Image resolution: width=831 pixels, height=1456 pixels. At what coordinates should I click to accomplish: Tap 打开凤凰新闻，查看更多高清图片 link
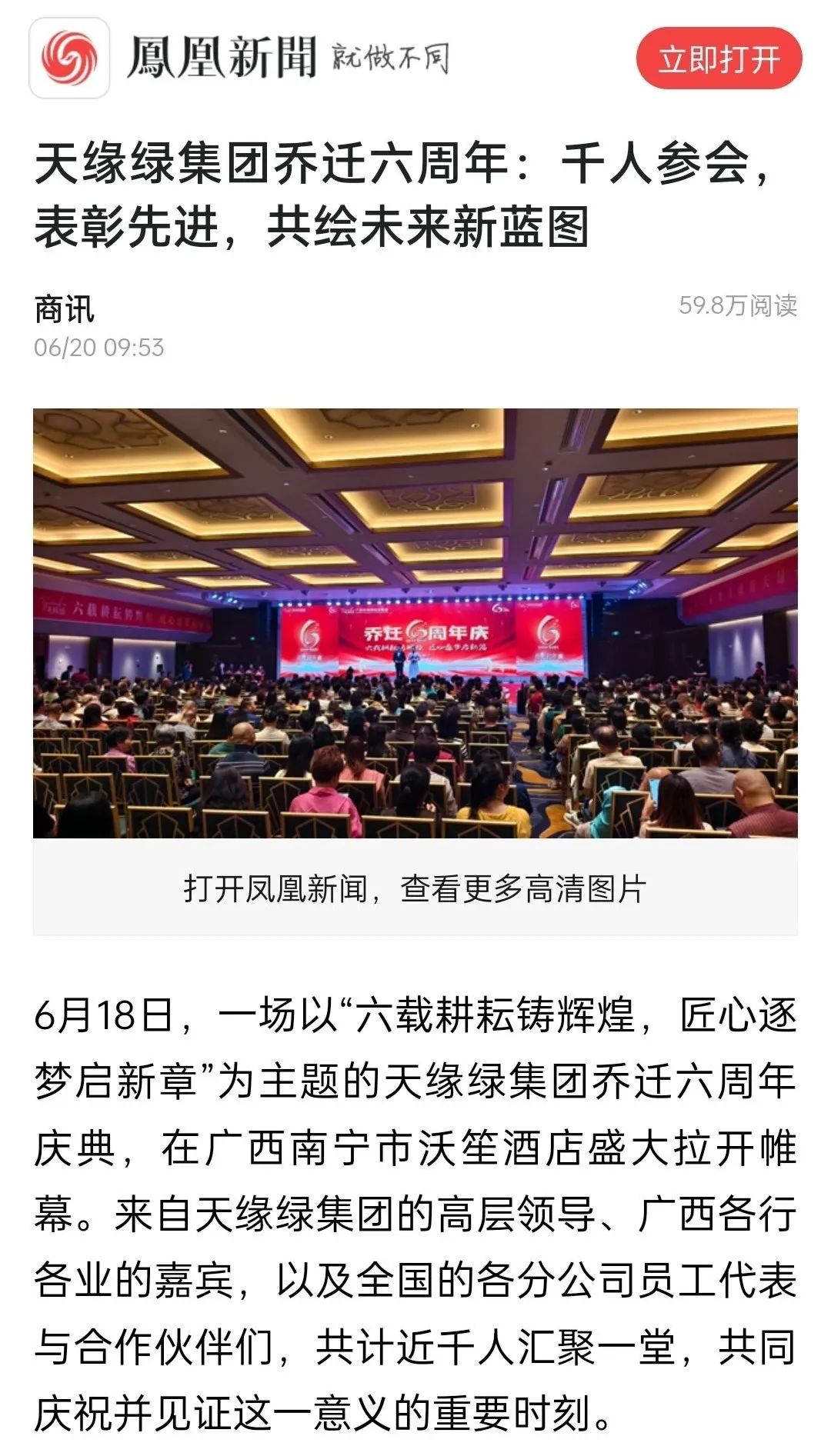(415, 888)
